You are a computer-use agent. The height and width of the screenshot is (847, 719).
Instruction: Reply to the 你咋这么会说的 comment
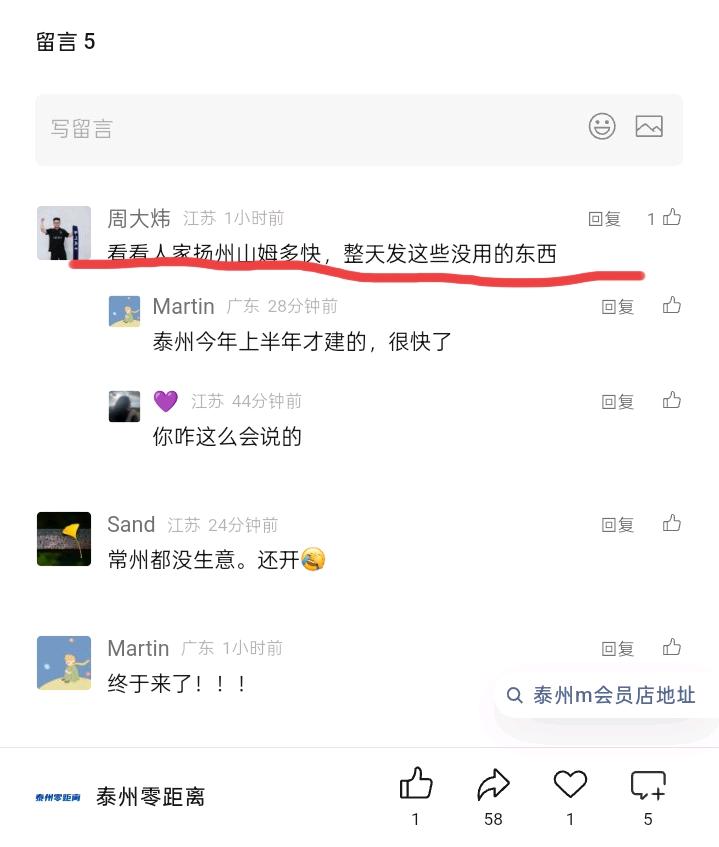coord(618,402)
